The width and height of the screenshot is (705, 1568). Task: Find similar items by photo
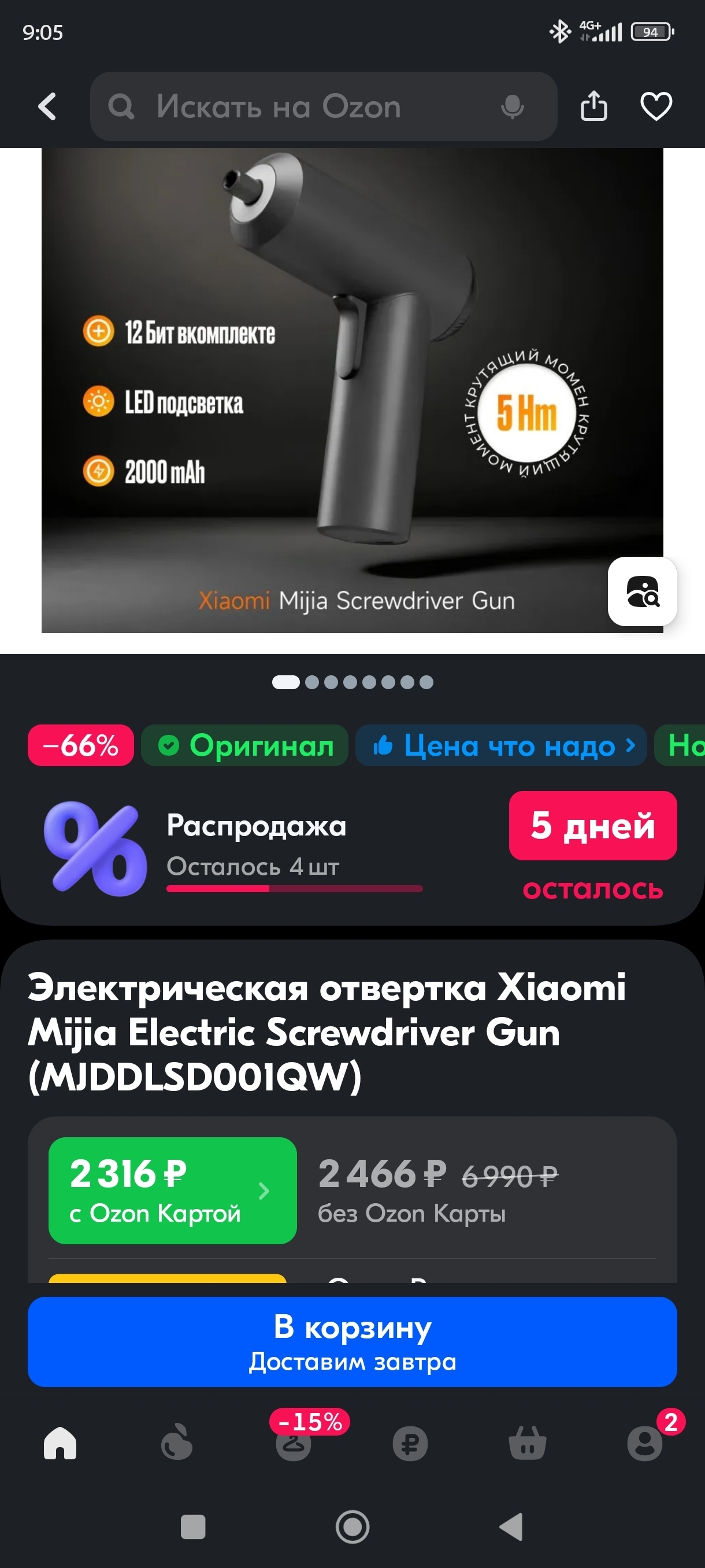click(x=642, y=591)
